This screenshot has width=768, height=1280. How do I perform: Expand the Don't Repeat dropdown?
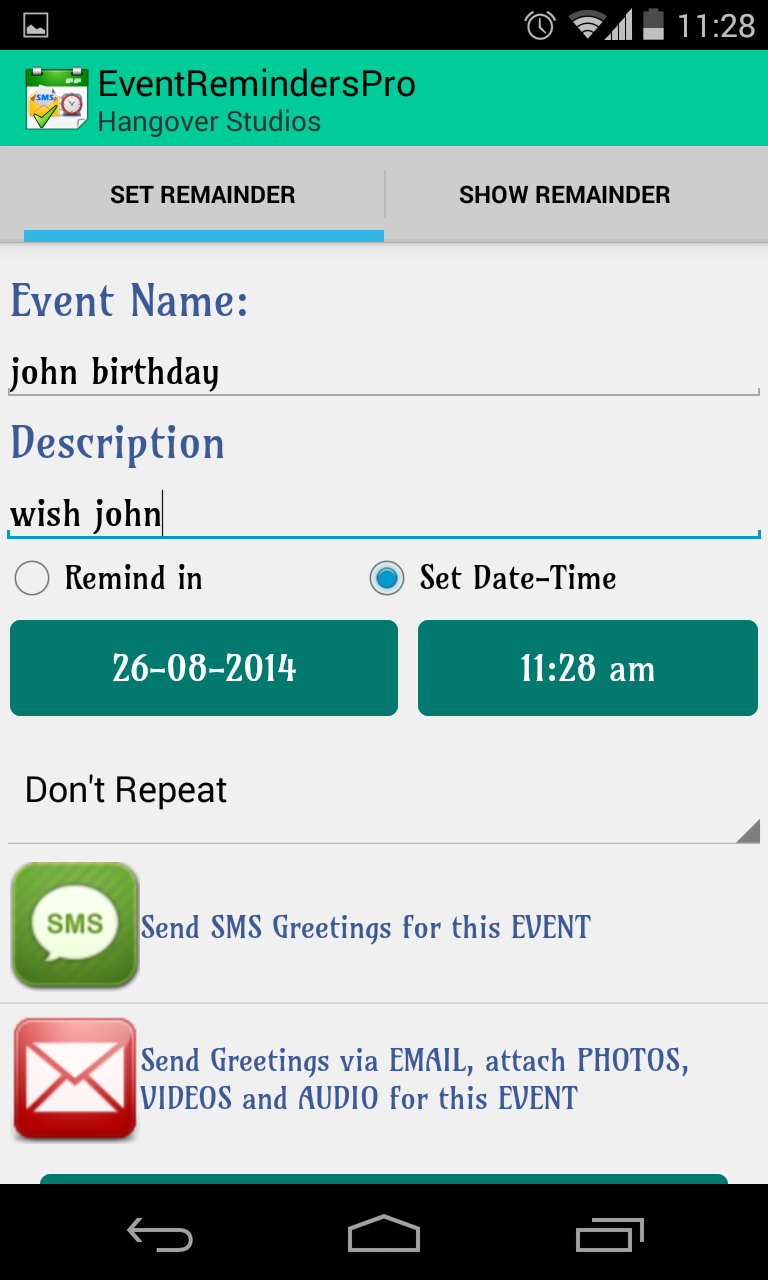[x=384, y=792]
